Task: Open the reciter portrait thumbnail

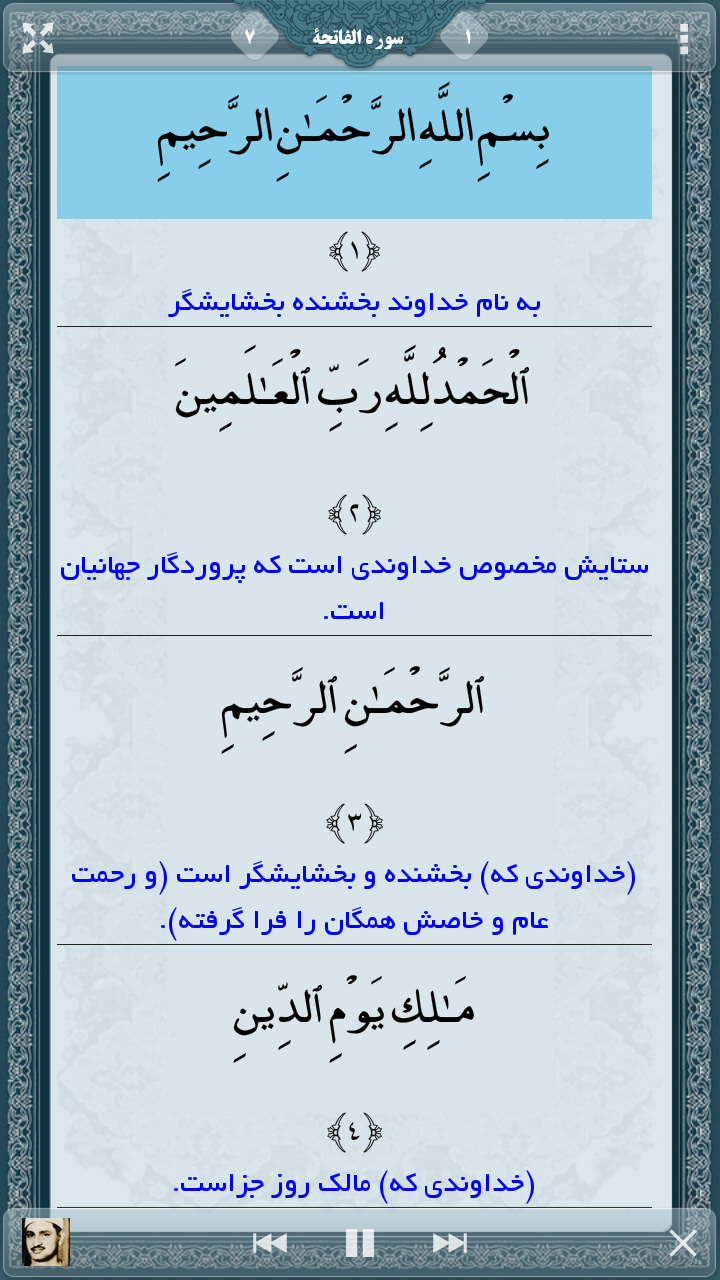Action: click(x=46, y=1242)
